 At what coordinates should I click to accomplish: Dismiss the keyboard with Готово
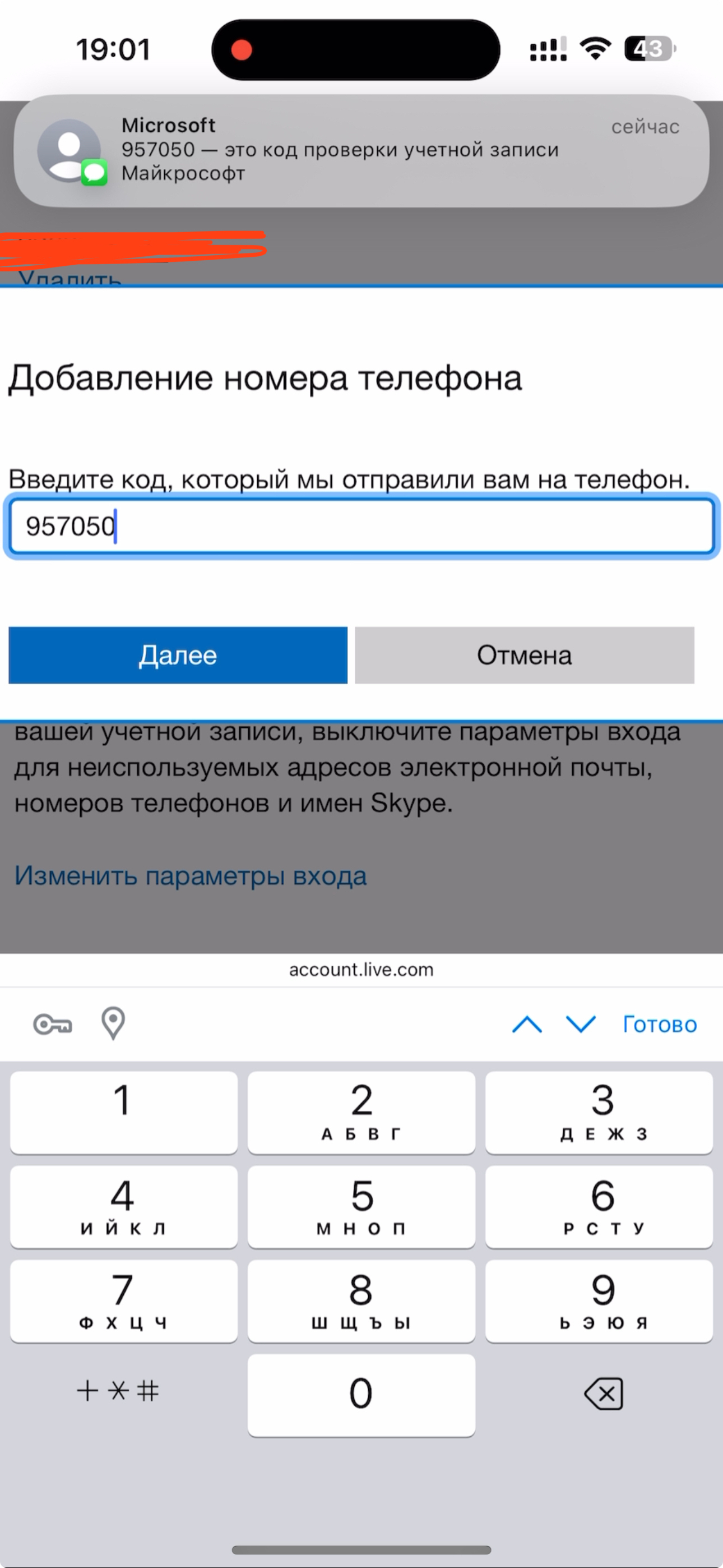660,1025
